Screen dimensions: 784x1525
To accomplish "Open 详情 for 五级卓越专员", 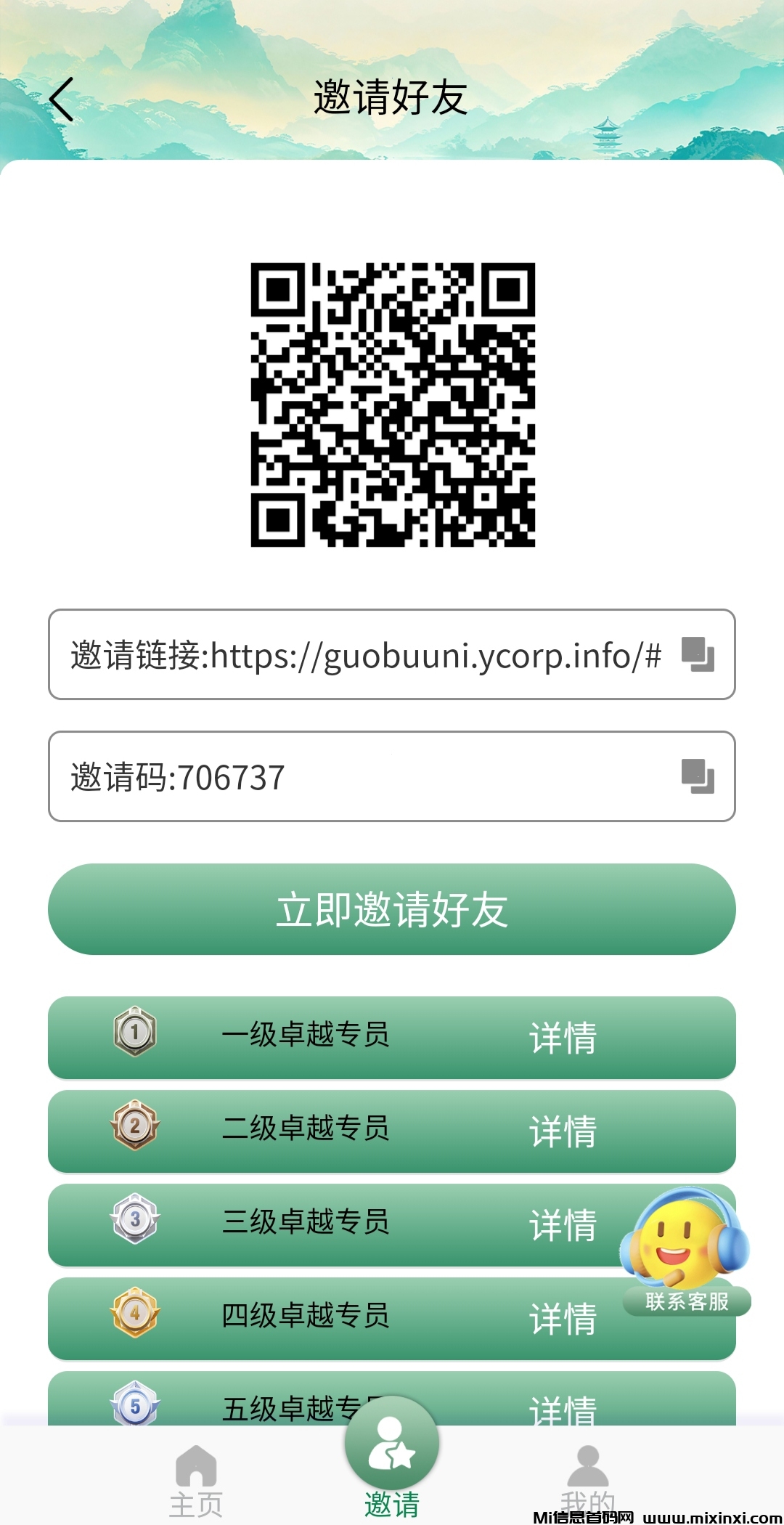I will (x=563, y=1409).
